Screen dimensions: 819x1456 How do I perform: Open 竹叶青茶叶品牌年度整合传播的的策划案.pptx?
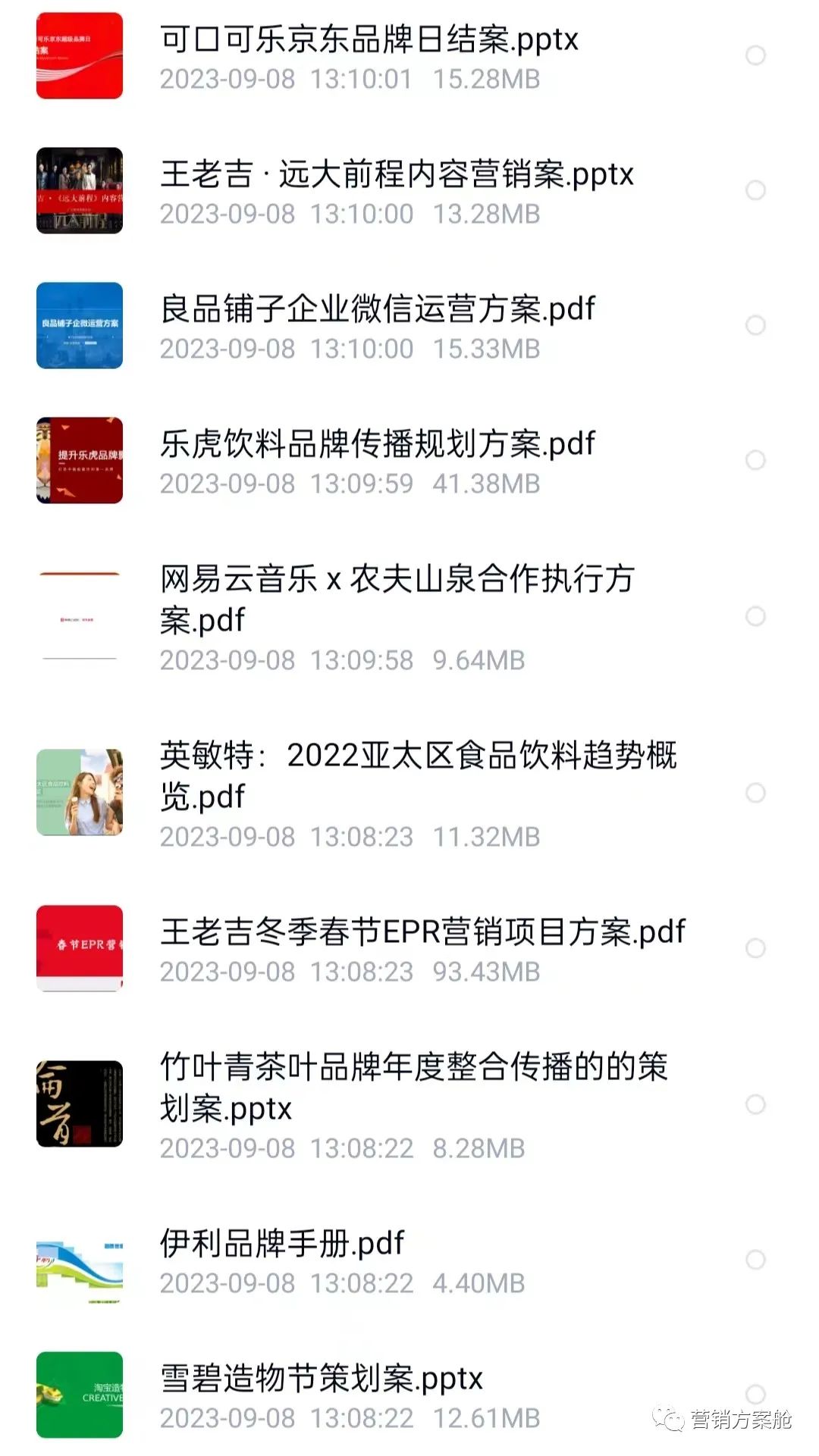[x=413, y=1087]
